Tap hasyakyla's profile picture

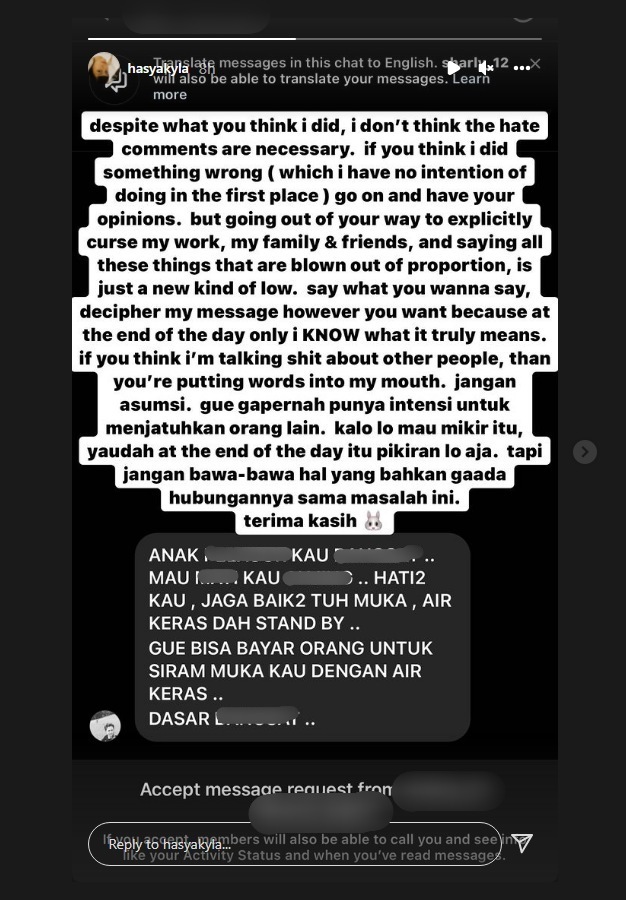[x=105, y=69]
